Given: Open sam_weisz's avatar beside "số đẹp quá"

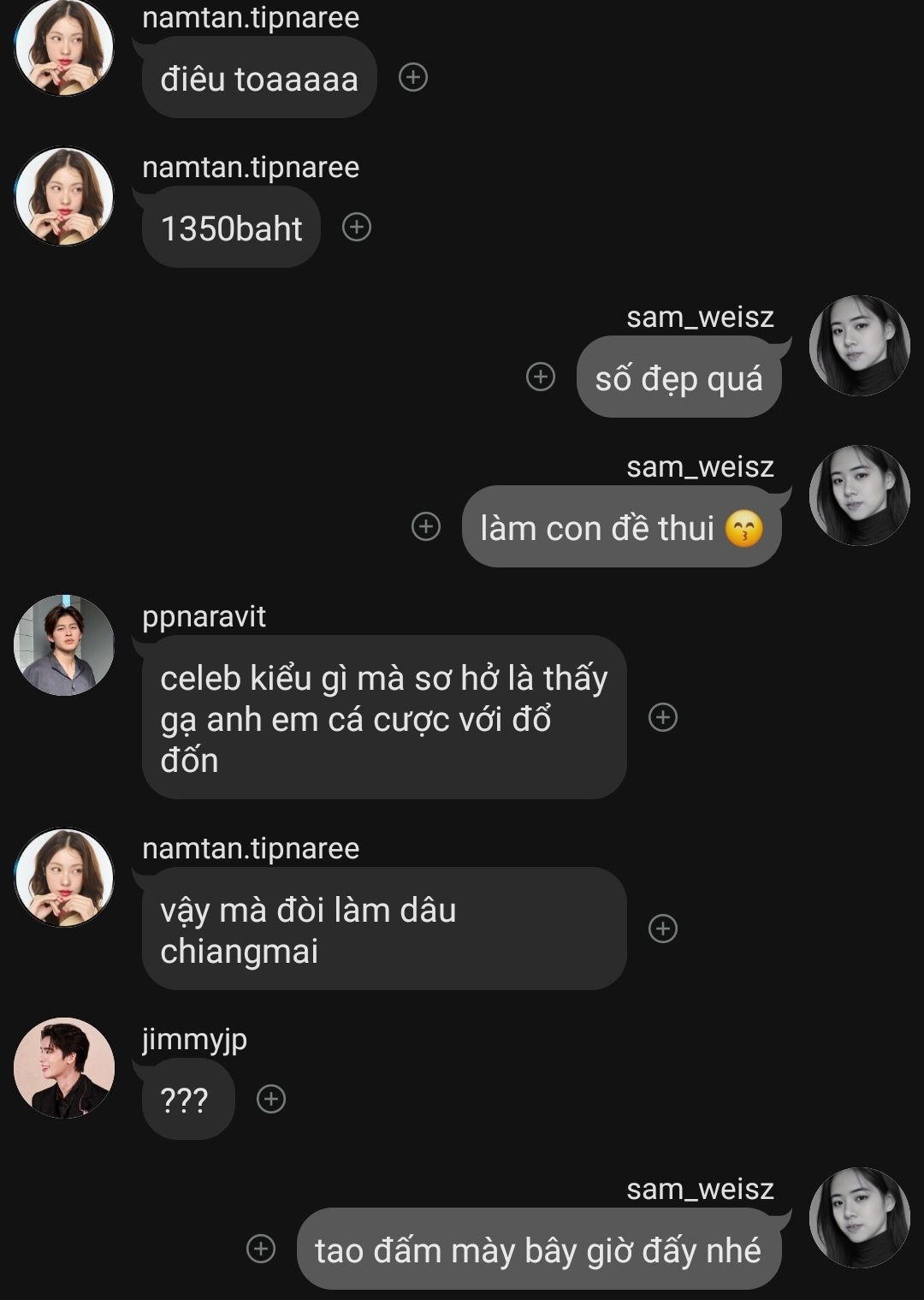Looking at the screenshot, I should (x=859, y=346).
